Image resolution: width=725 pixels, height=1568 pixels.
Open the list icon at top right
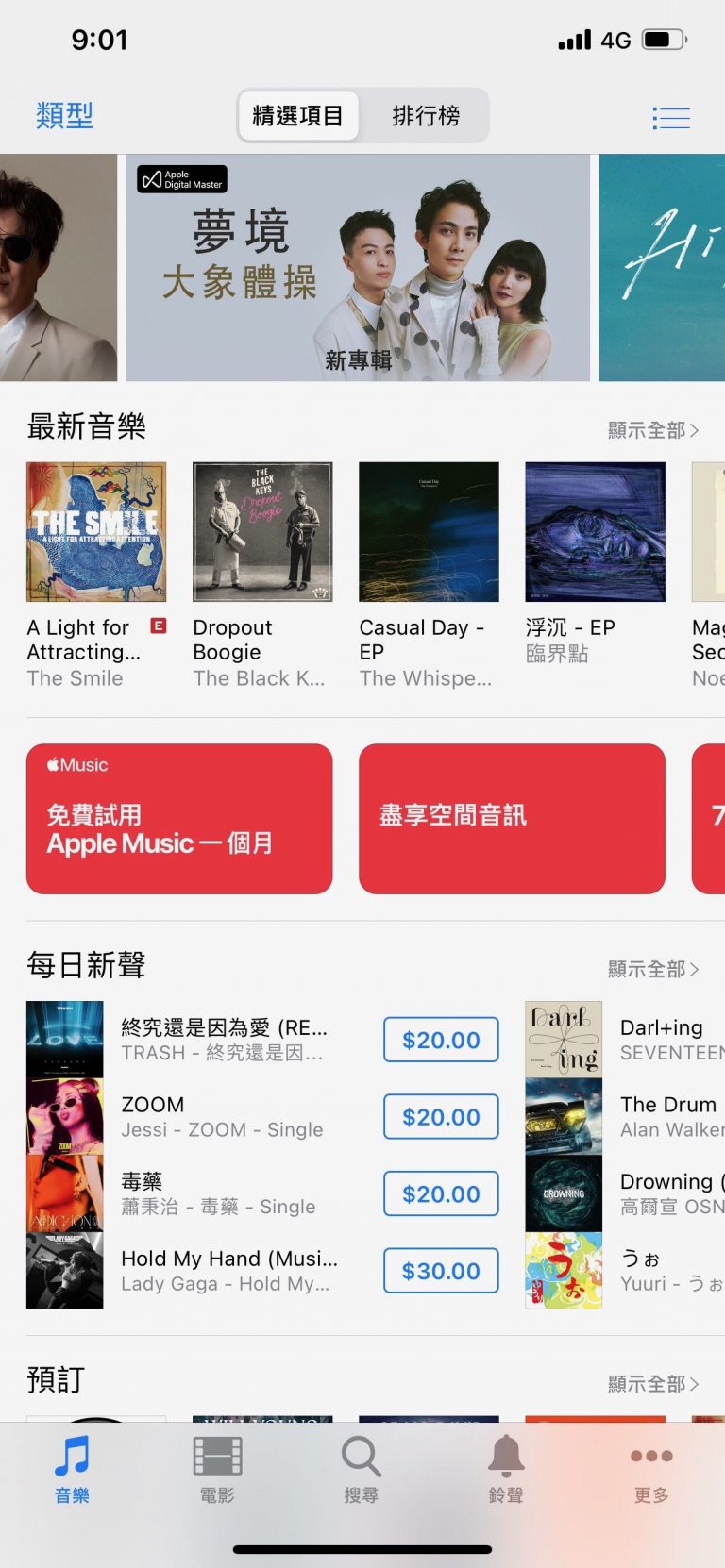click(x=670, y=117)
